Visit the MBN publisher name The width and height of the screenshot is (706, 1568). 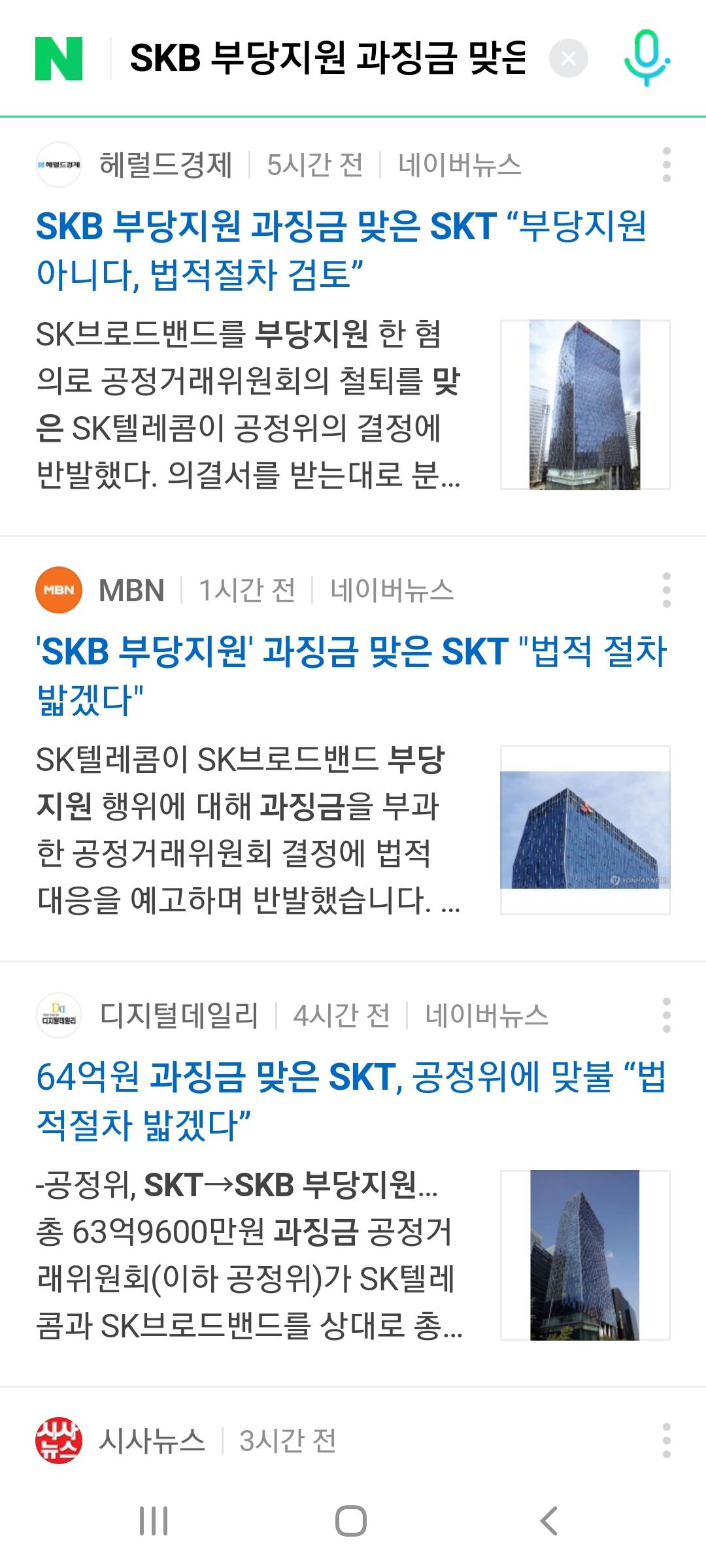[x=131, y=591]
